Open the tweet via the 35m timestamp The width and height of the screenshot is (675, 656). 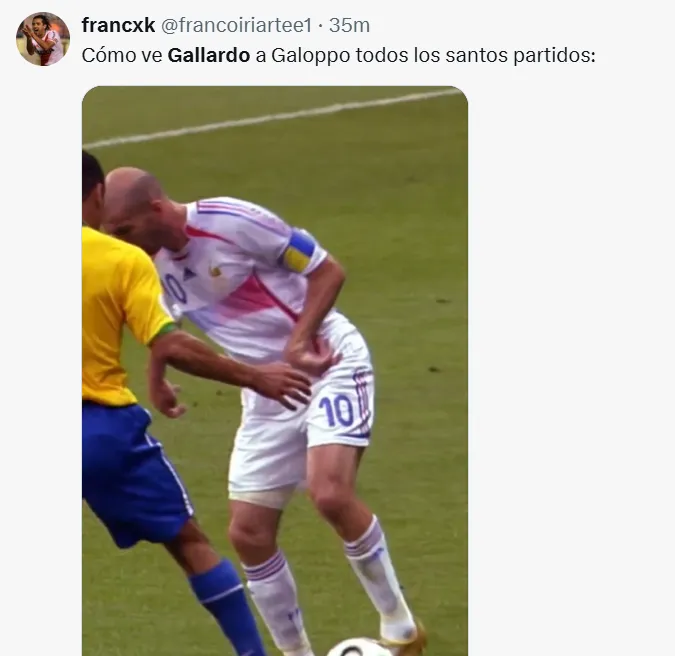pyautogui.click(x=349, y=25)
